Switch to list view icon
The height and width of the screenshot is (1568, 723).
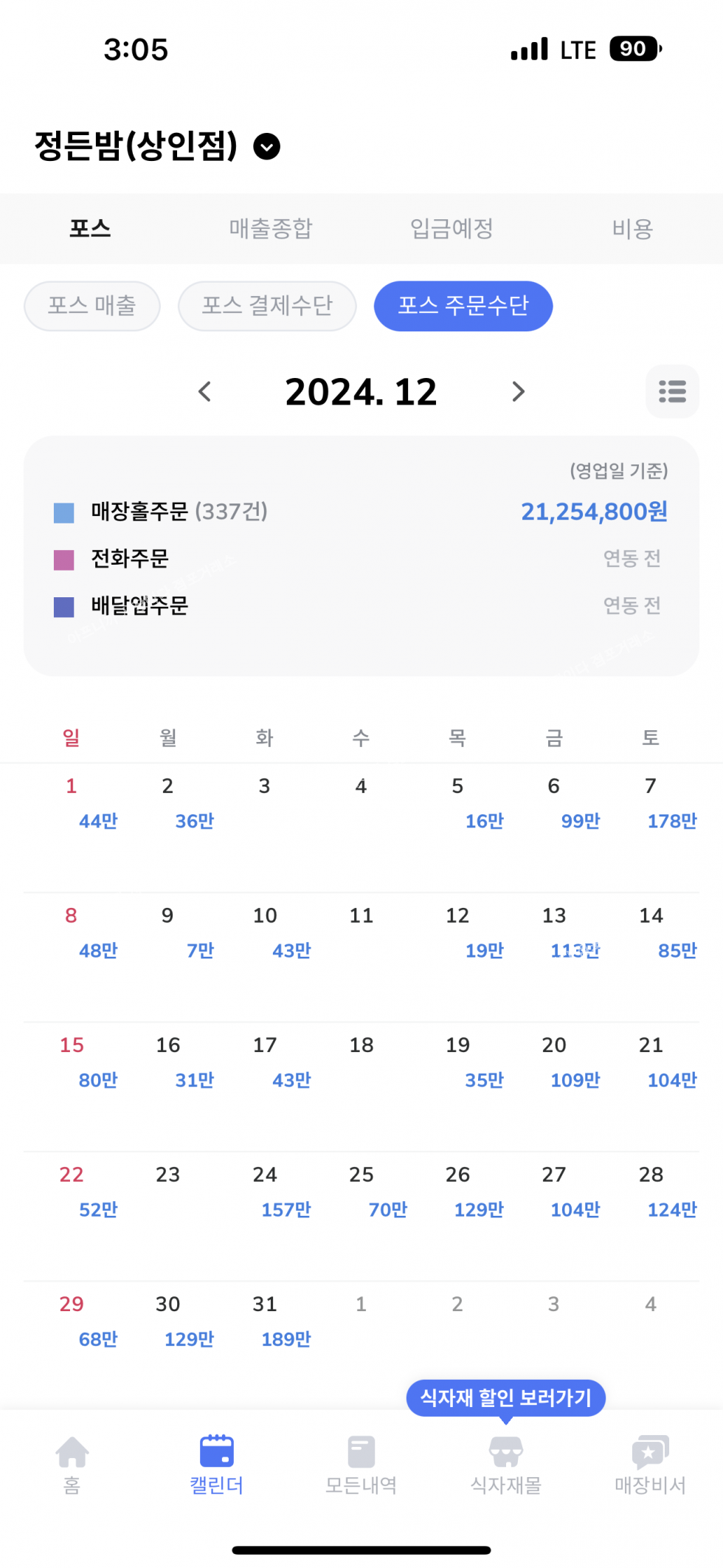(x=672, y=391)
